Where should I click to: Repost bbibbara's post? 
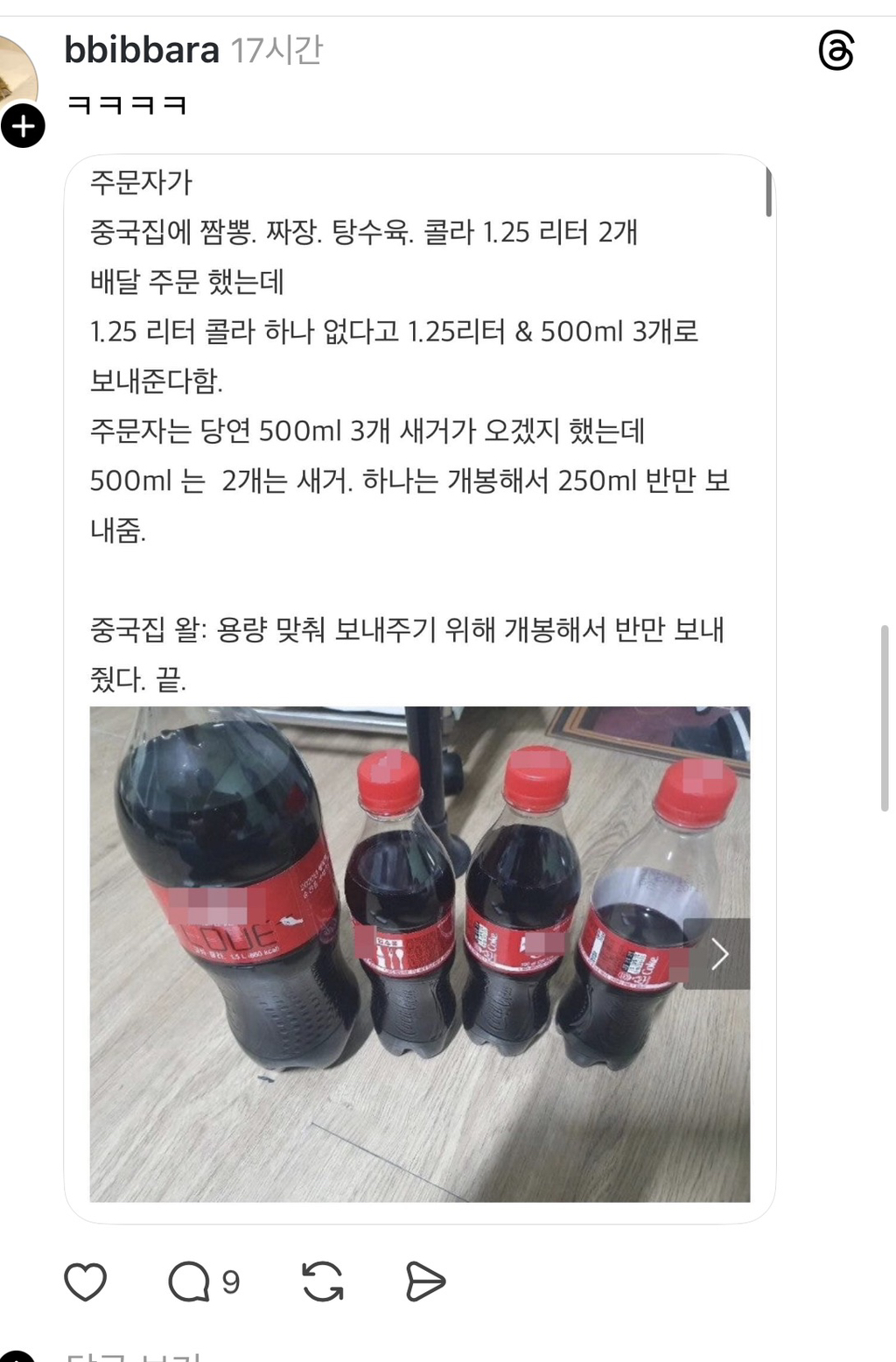[x=323, y=1282]
